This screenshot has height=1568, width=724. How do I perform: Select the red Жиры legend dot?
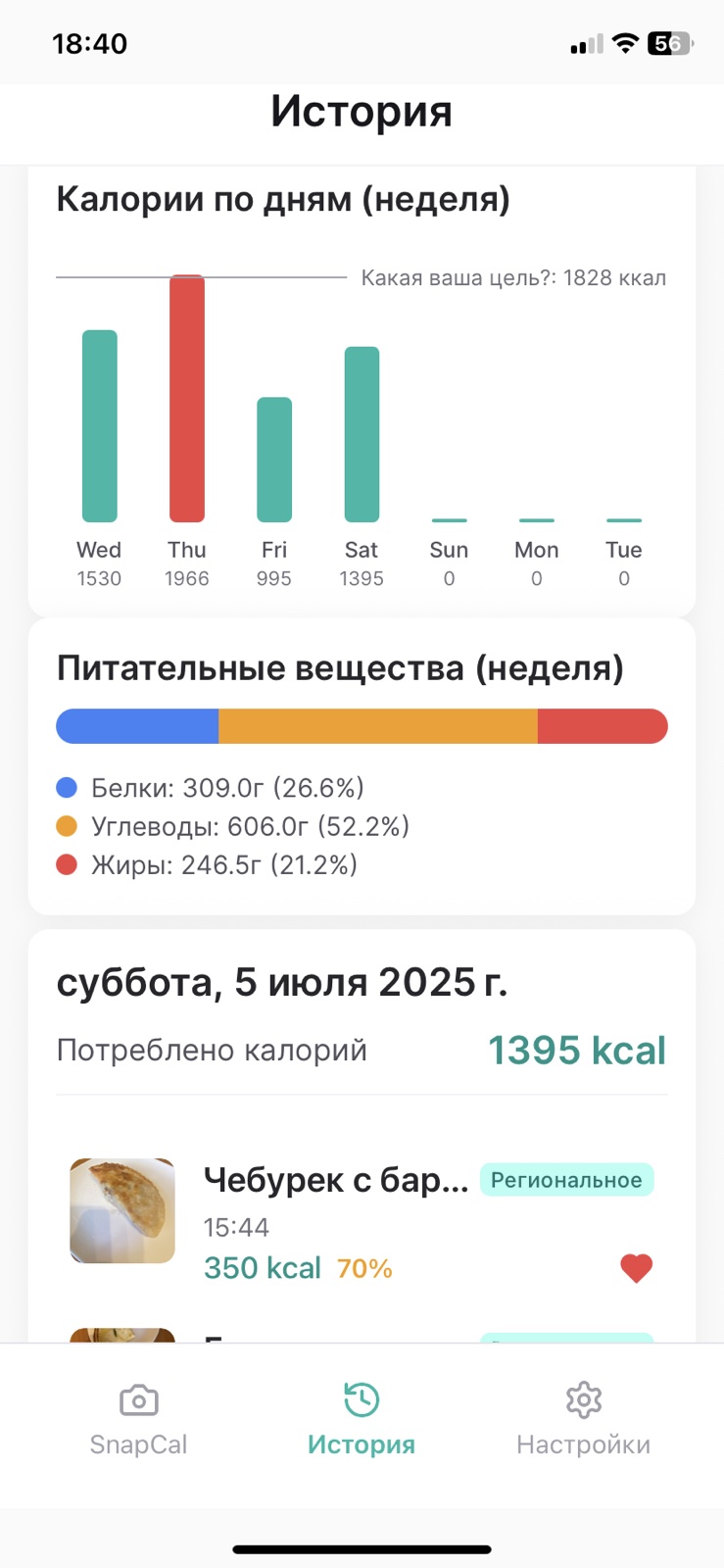67,865
